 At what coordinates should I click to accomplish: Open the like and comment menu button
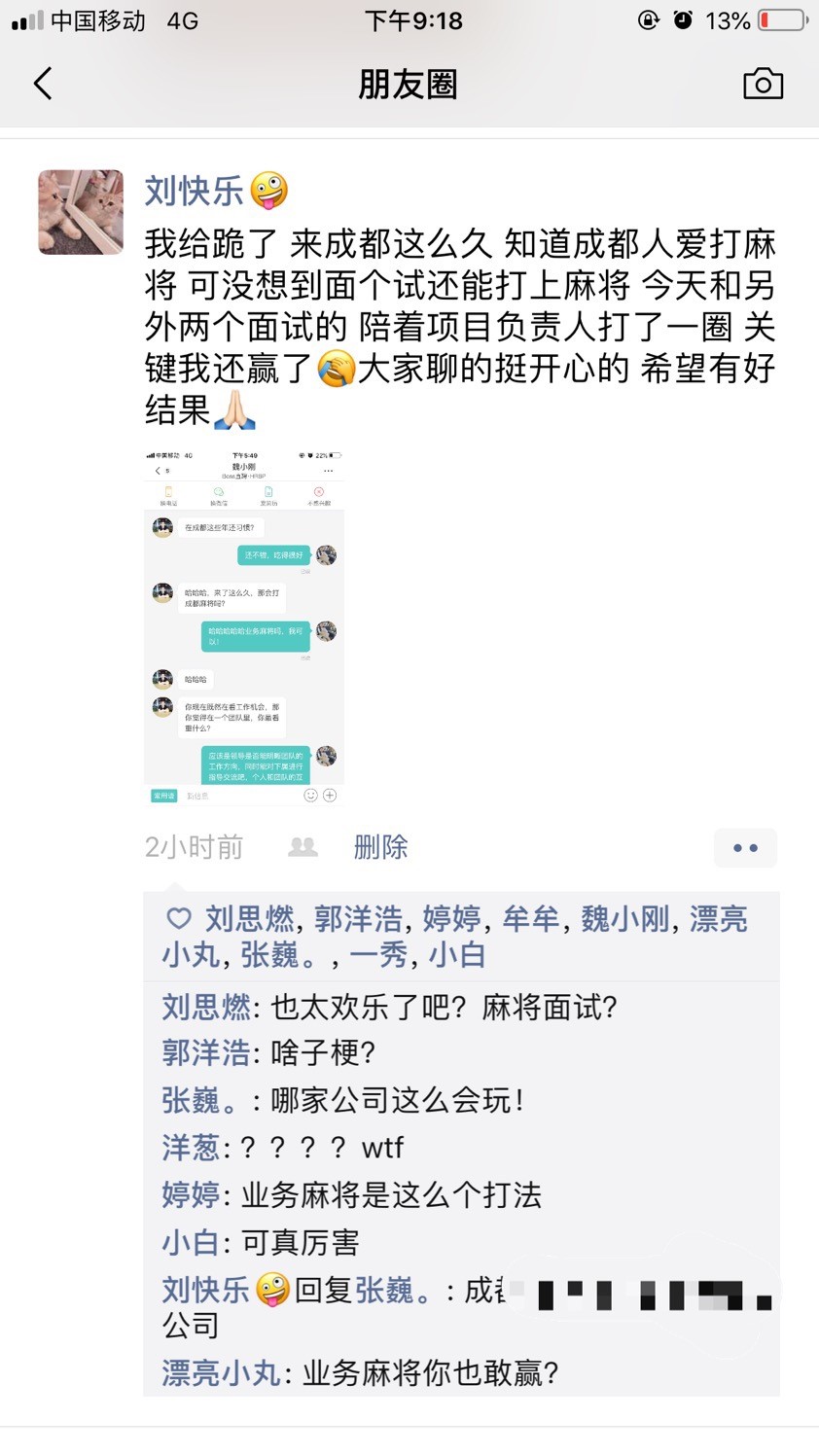click(x=745, y=848)
